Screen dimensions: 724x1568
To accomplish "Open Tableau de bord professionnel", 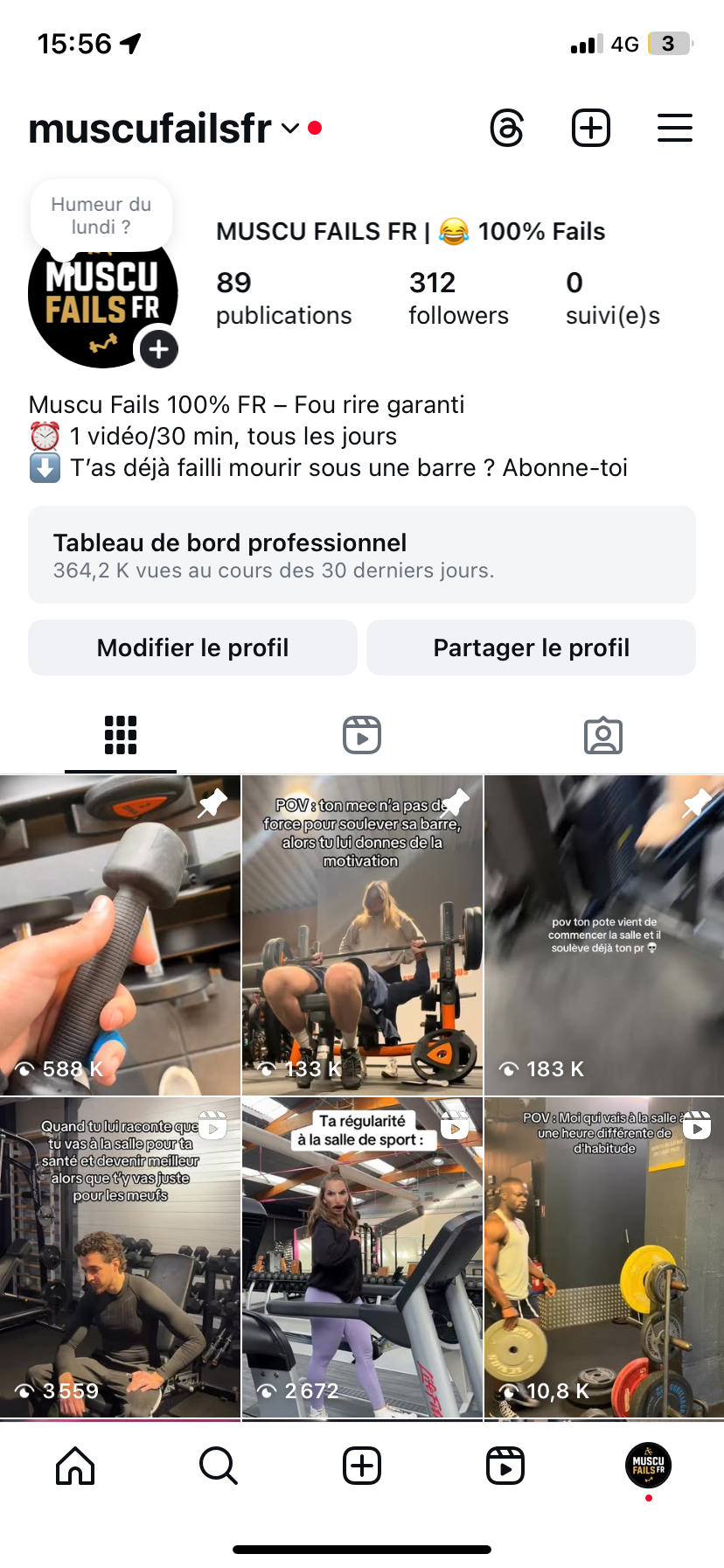I will pos(362,555).
